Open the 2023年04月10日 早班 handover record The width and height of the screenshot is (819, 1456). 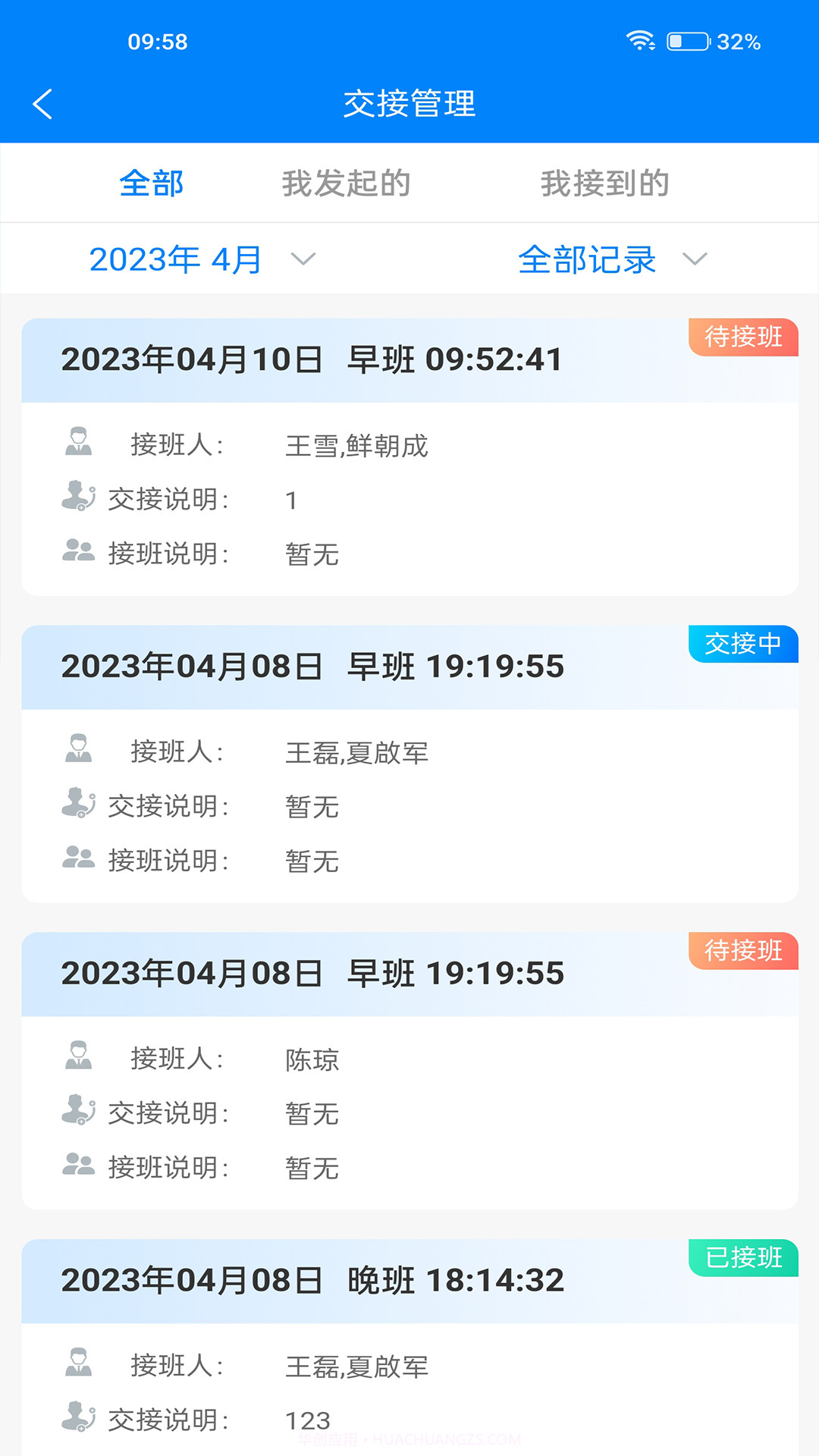pyautogui.click(x=409, y=455)
